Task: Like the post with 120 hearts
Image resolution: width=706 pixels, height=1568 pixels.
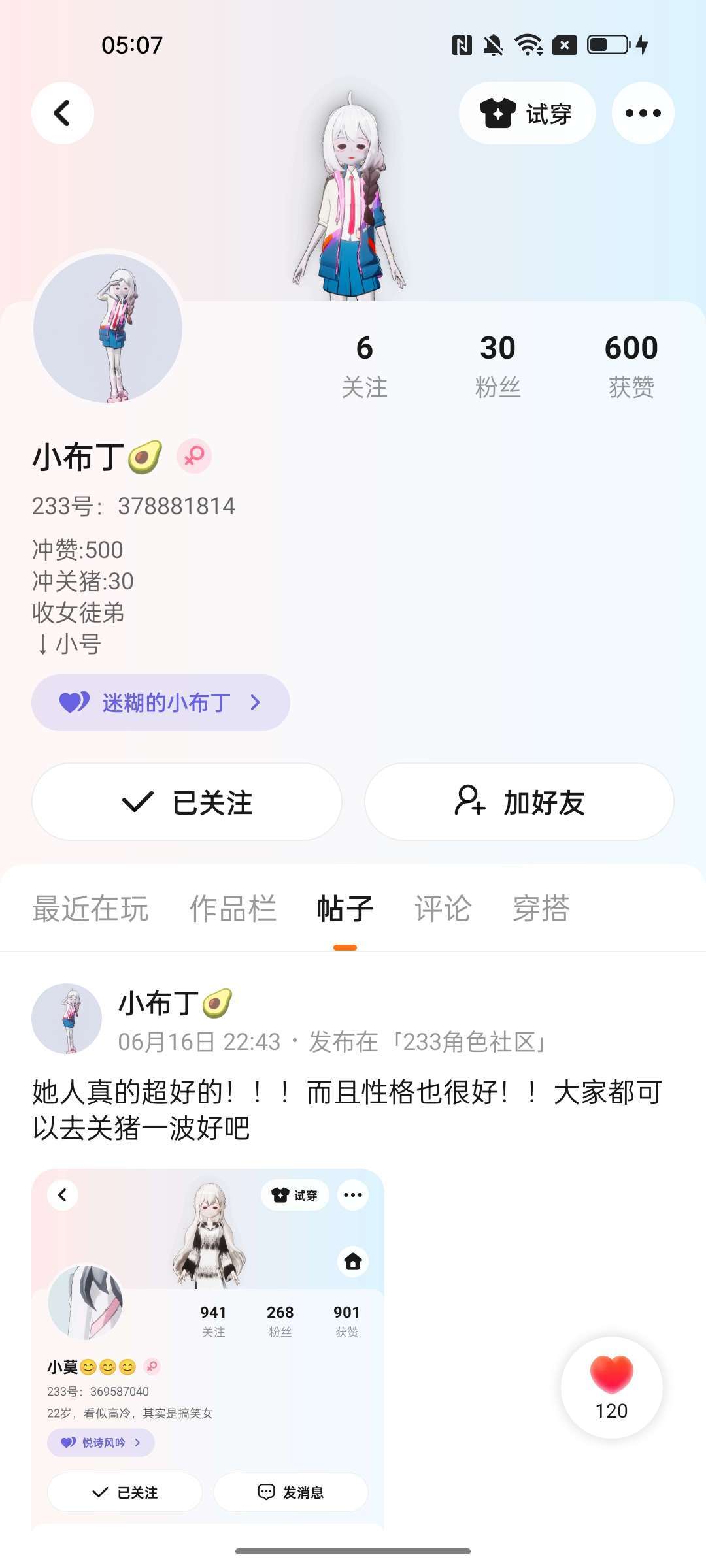Action: click(x=612, y=1388)
